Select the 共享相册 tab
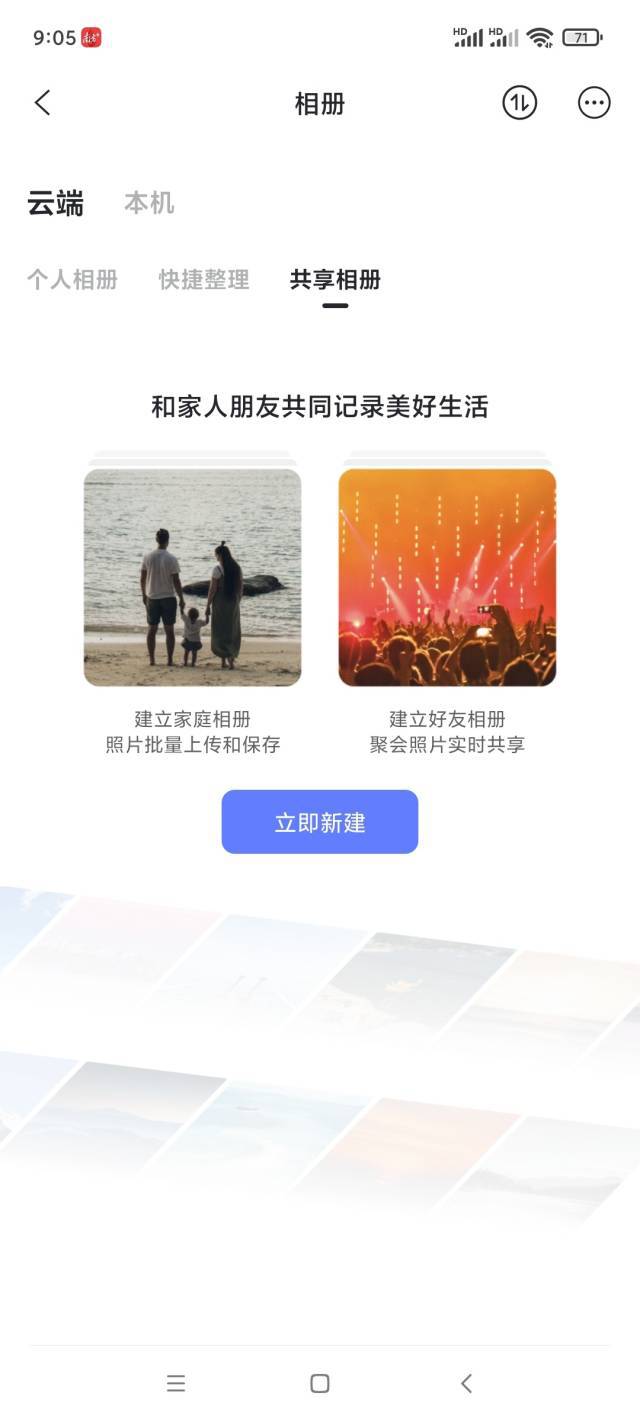 (335, 280)
